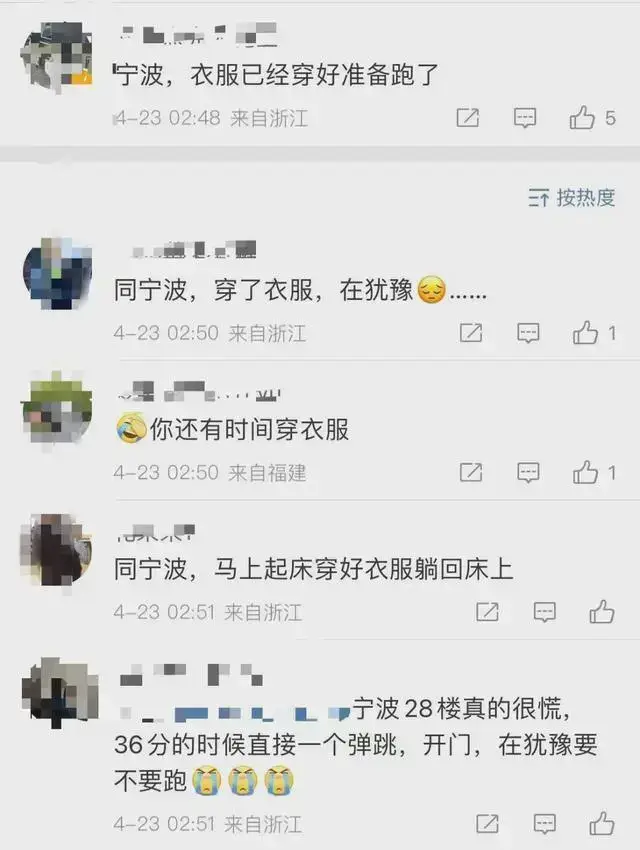The width and height of the screenshot is (640, 850).
Task: Like the comment '同宁波，穿了衣服，在犹豫'
Action: pyautogui.click(x=586, y=333)
